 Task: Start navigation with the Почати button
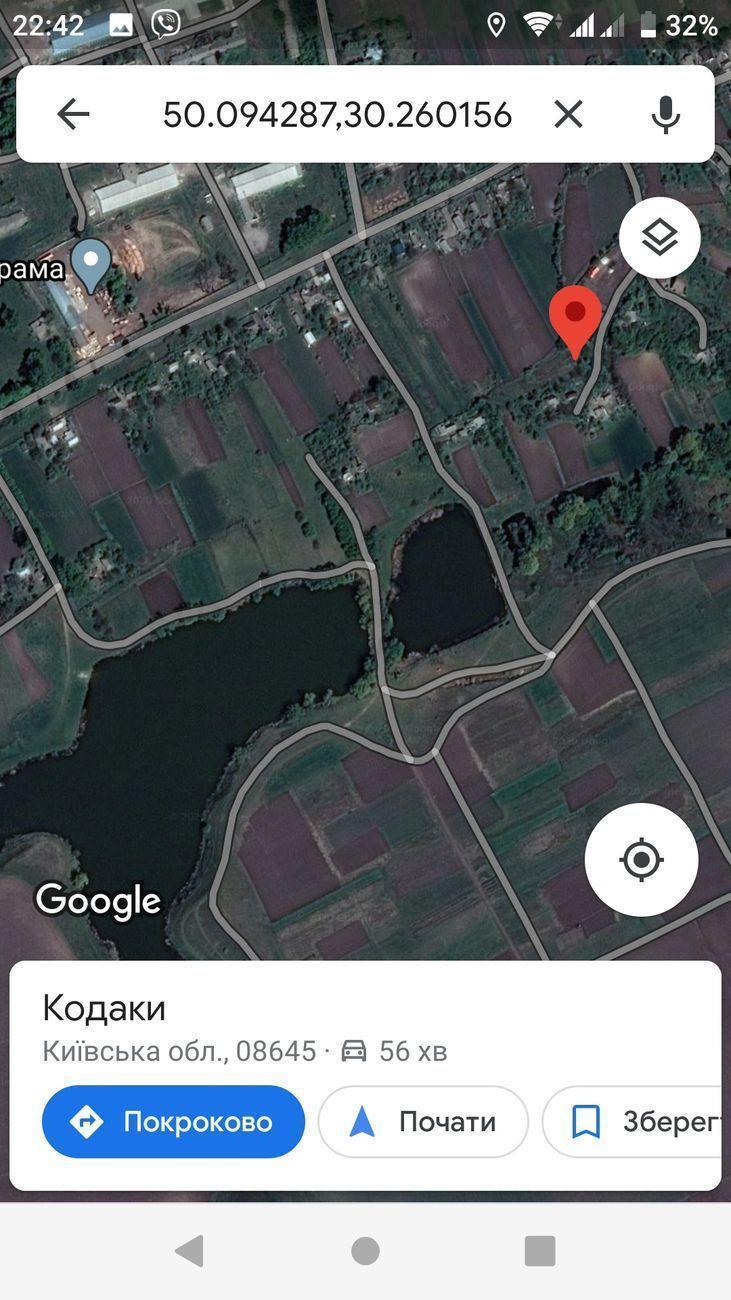point(423,1122)
